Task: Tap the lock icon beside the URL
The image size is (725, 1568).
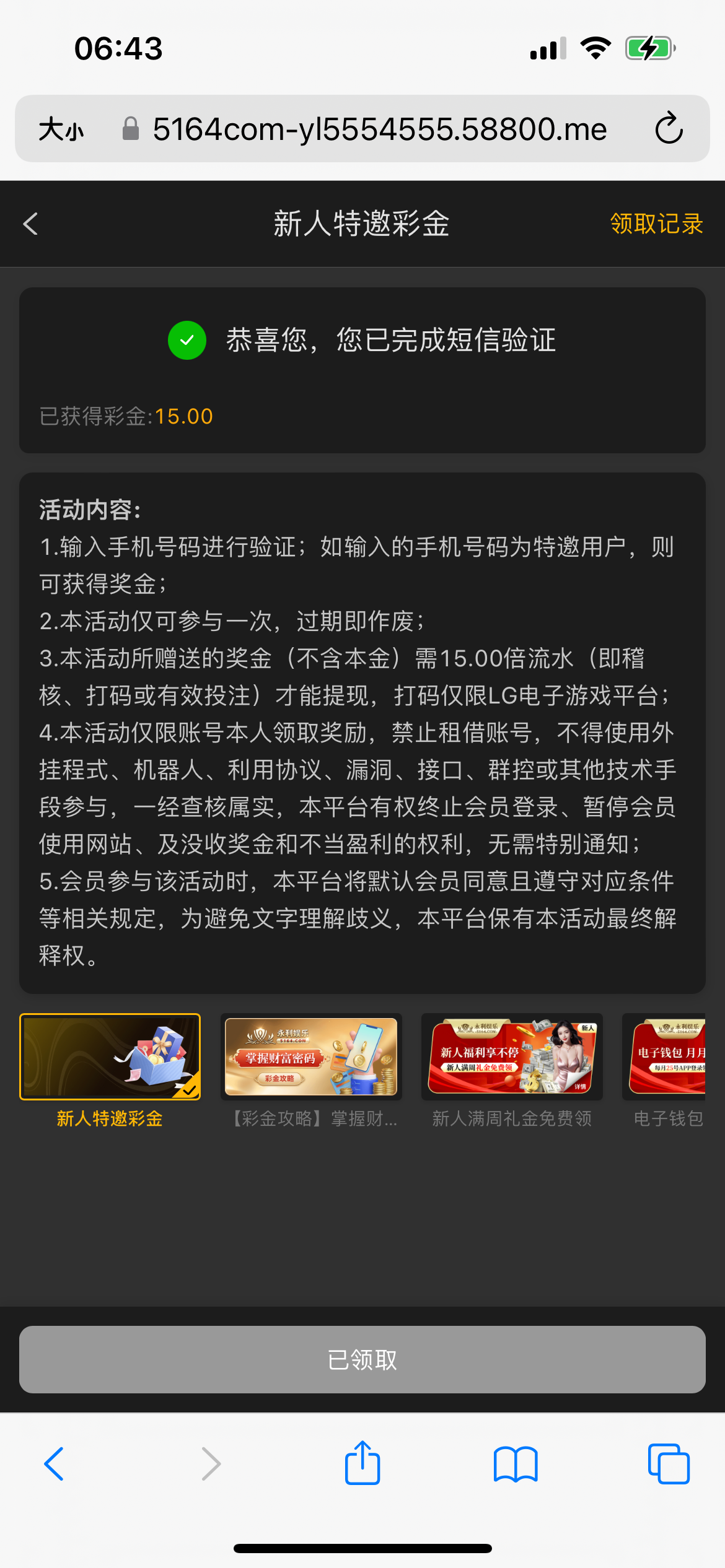Action: [x=131, y=128]
